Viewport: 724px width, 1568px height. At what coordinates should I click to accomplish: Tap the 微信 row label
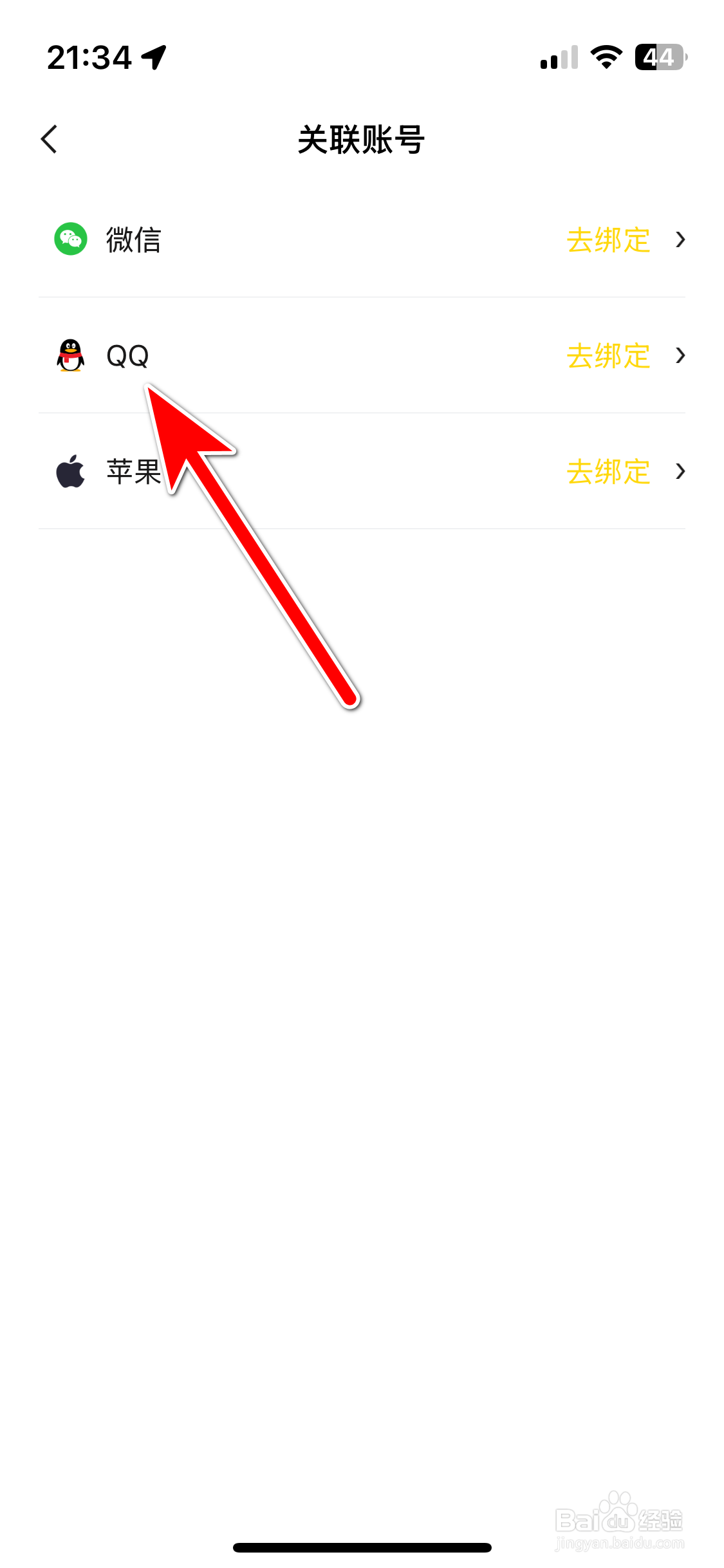[133, 240]
